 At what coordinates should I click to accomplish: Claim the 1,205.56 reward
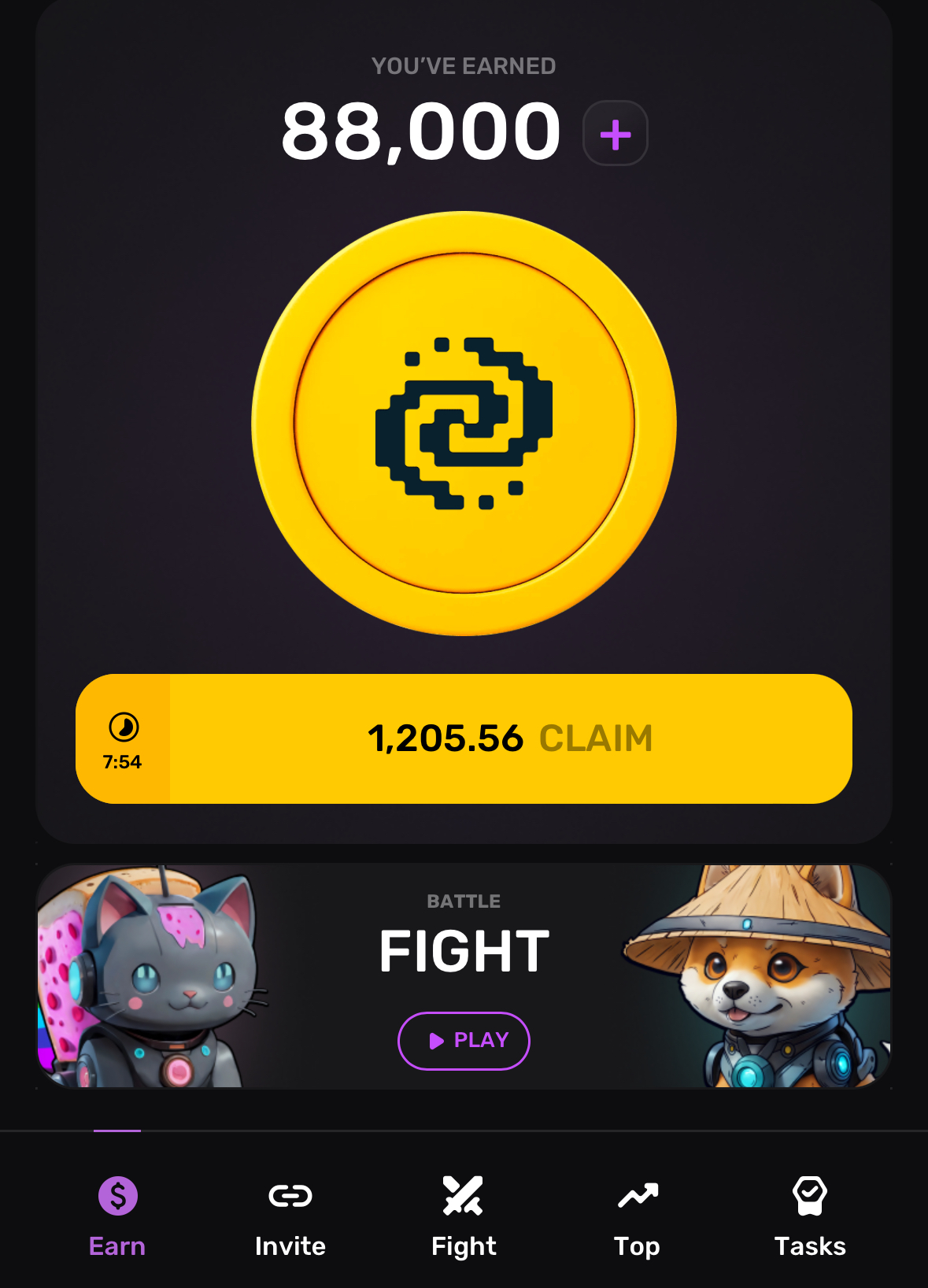tap(510, 738)
